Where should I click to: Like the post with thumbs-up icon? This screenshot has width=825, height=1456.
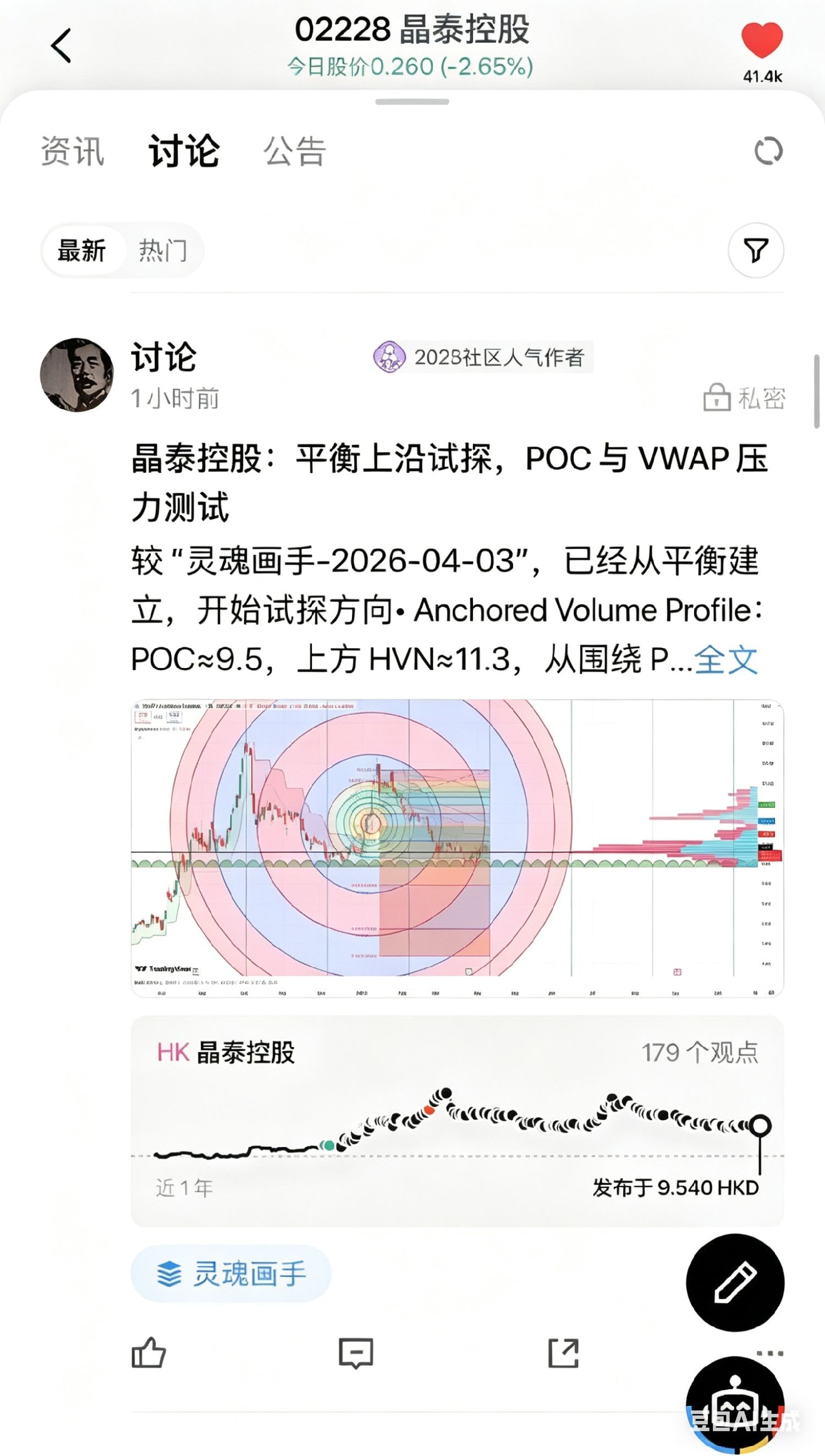click(148, 1353)
